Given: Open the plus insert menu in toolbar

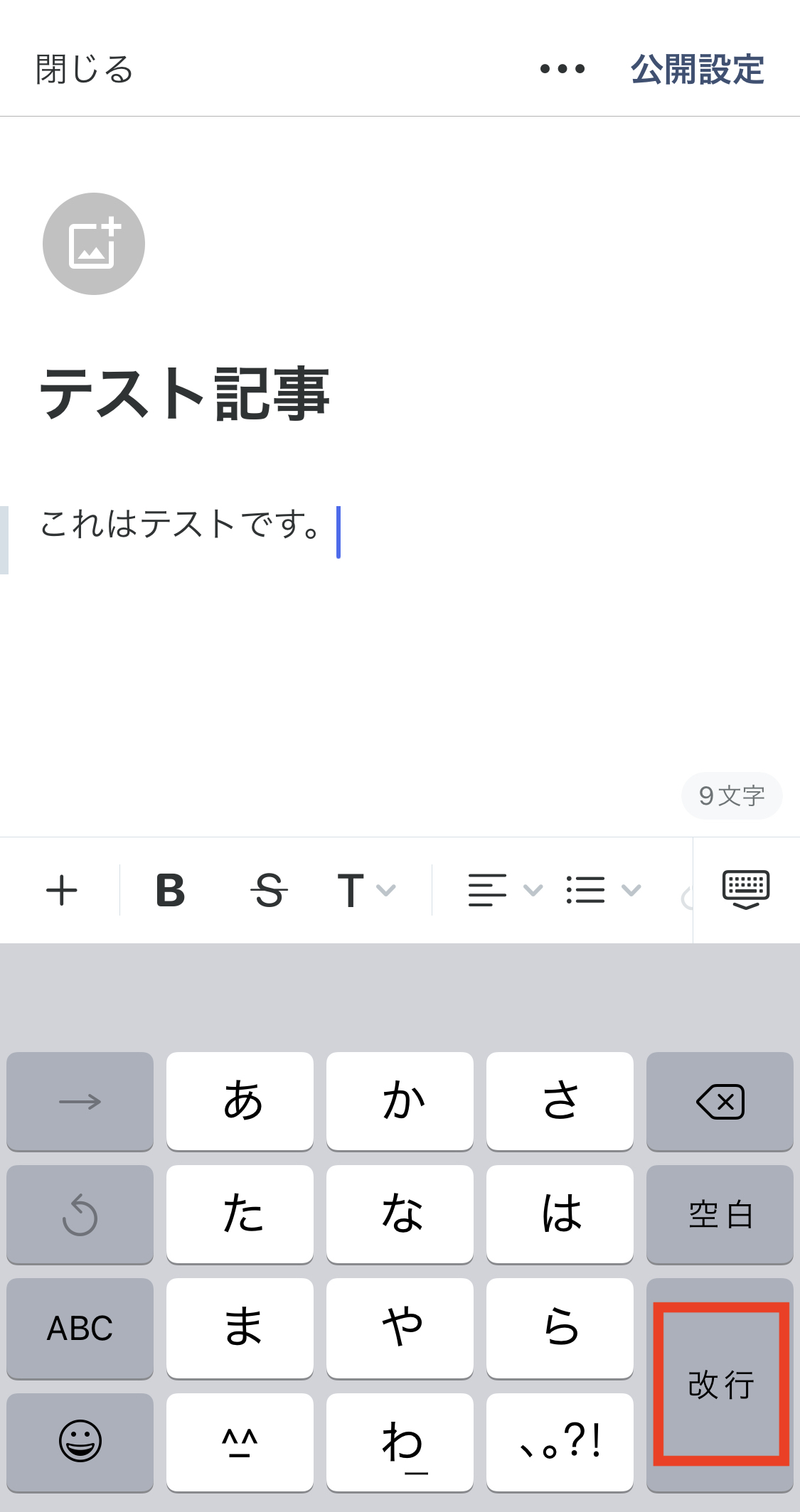Looking at the screenshot, I should click(x=62, y=890).
